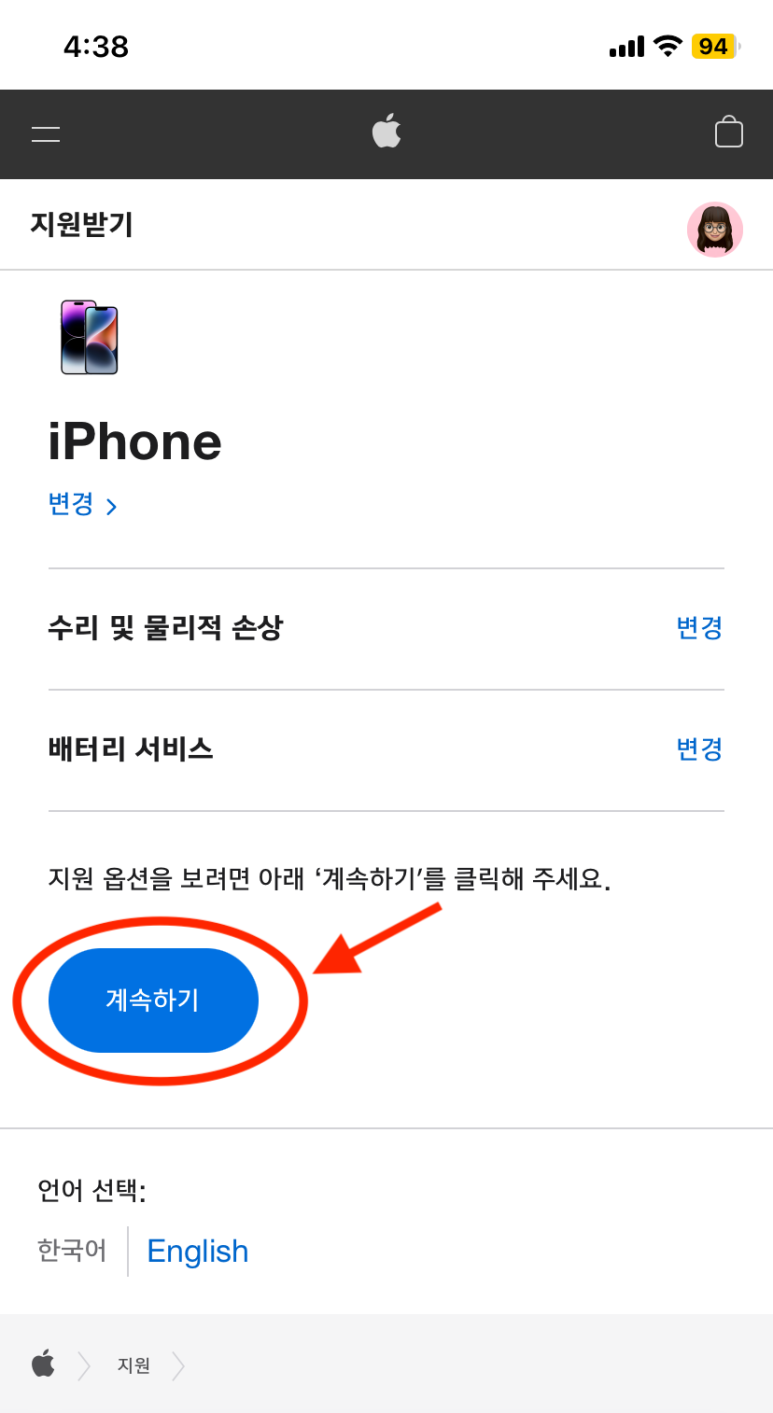
Task: Tap the Apple breadcrumb icon
Action: point(43,1363)
